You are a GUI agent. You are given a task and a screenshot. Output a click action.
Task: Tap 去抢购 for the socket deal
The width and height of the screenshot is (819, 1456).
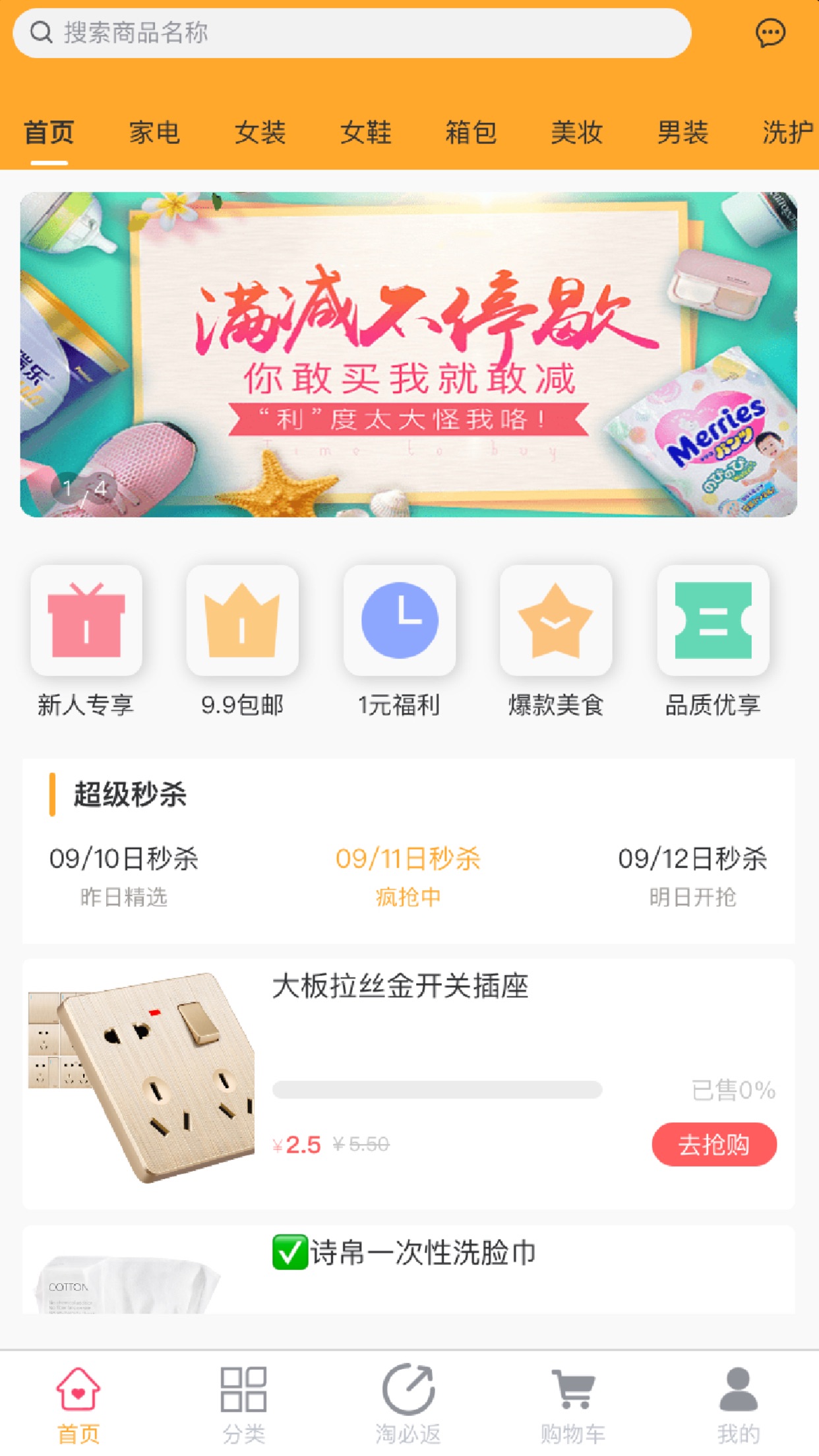[x=713, y=1145]
